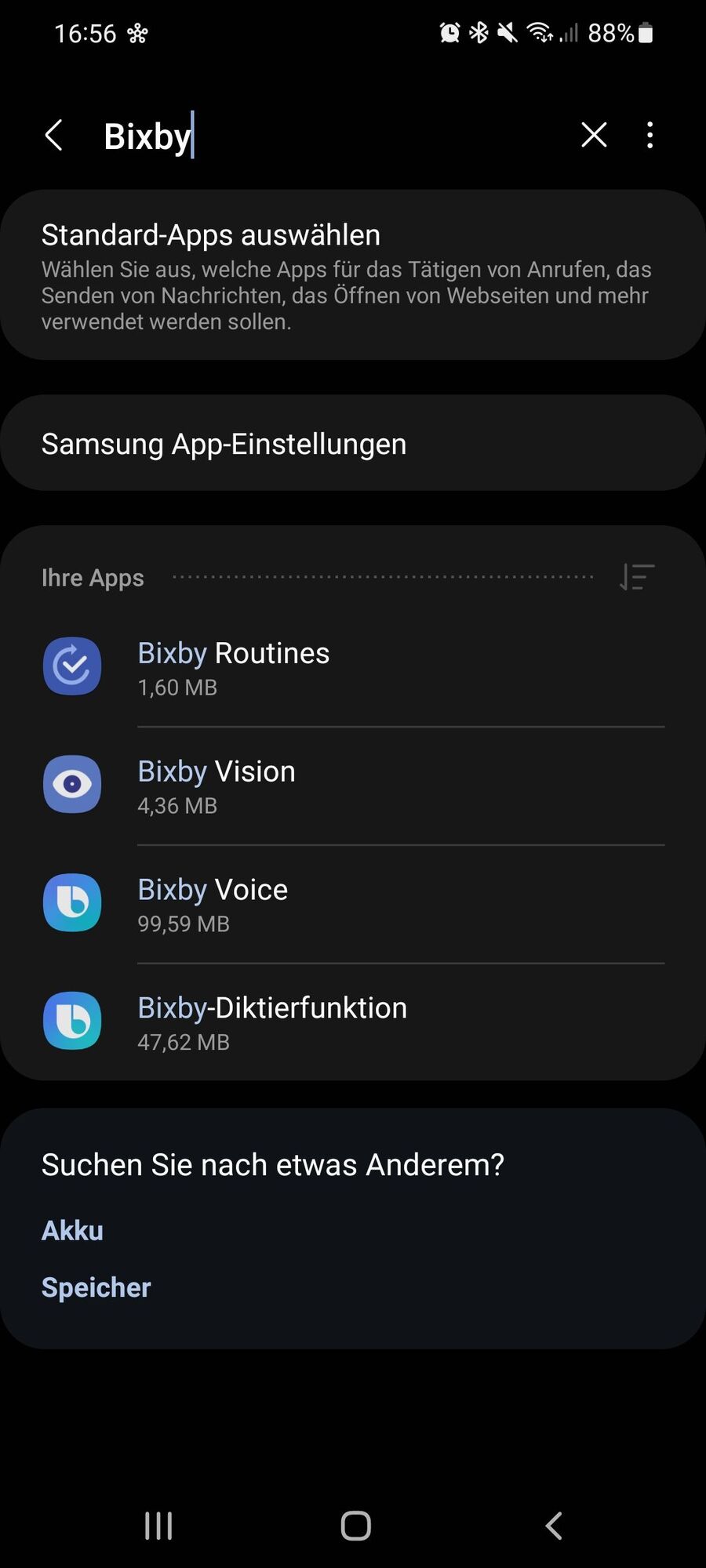Open the sort options for Ihre Apps
706x1568 pixels.
[636, 577]
